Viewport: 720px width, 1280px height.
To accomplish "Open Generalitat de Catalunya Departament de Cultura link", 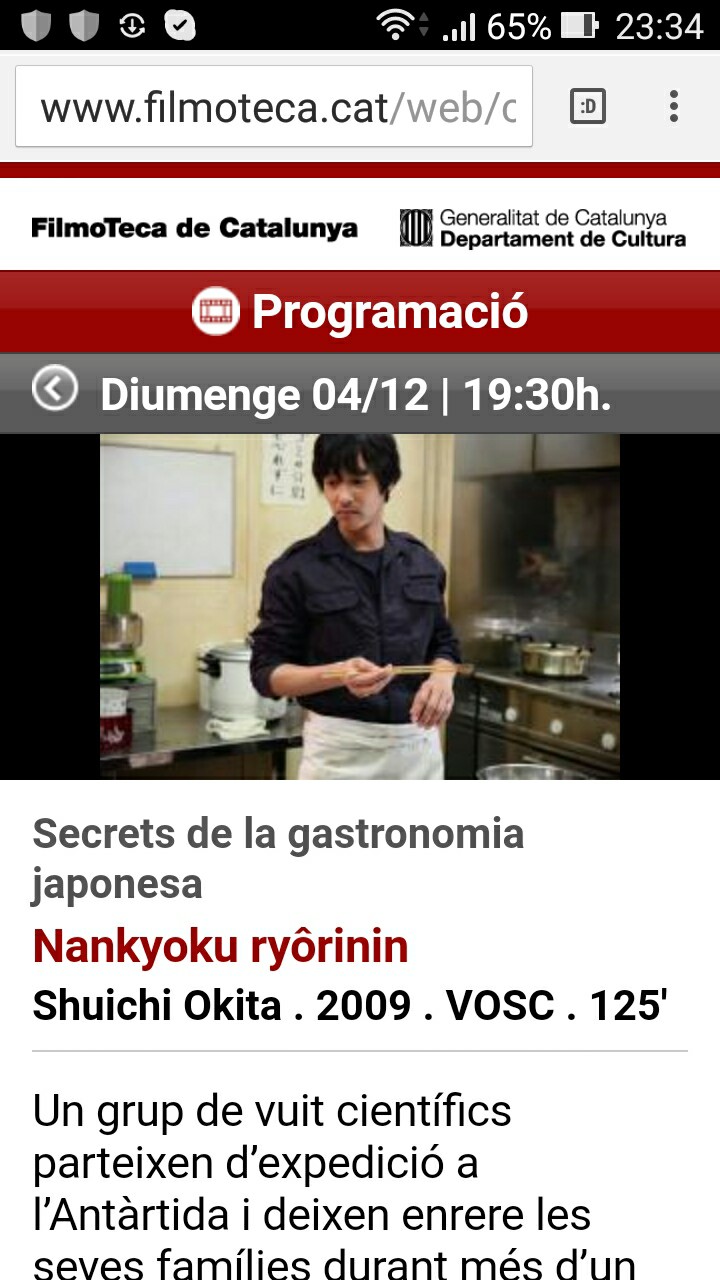I will (543, 228).
